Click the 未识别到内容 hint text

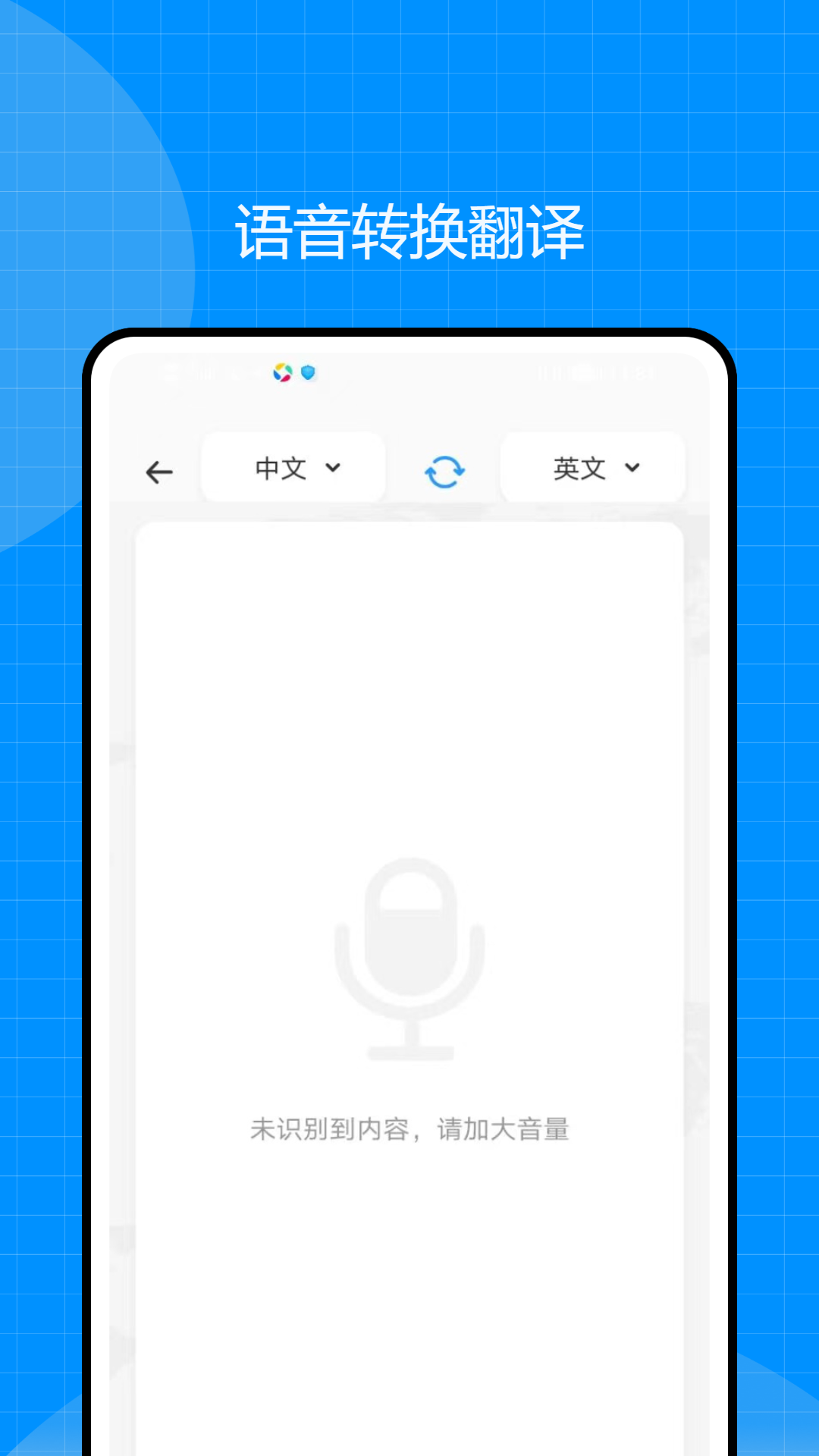pyautogui.click(x=411, y=1127)
